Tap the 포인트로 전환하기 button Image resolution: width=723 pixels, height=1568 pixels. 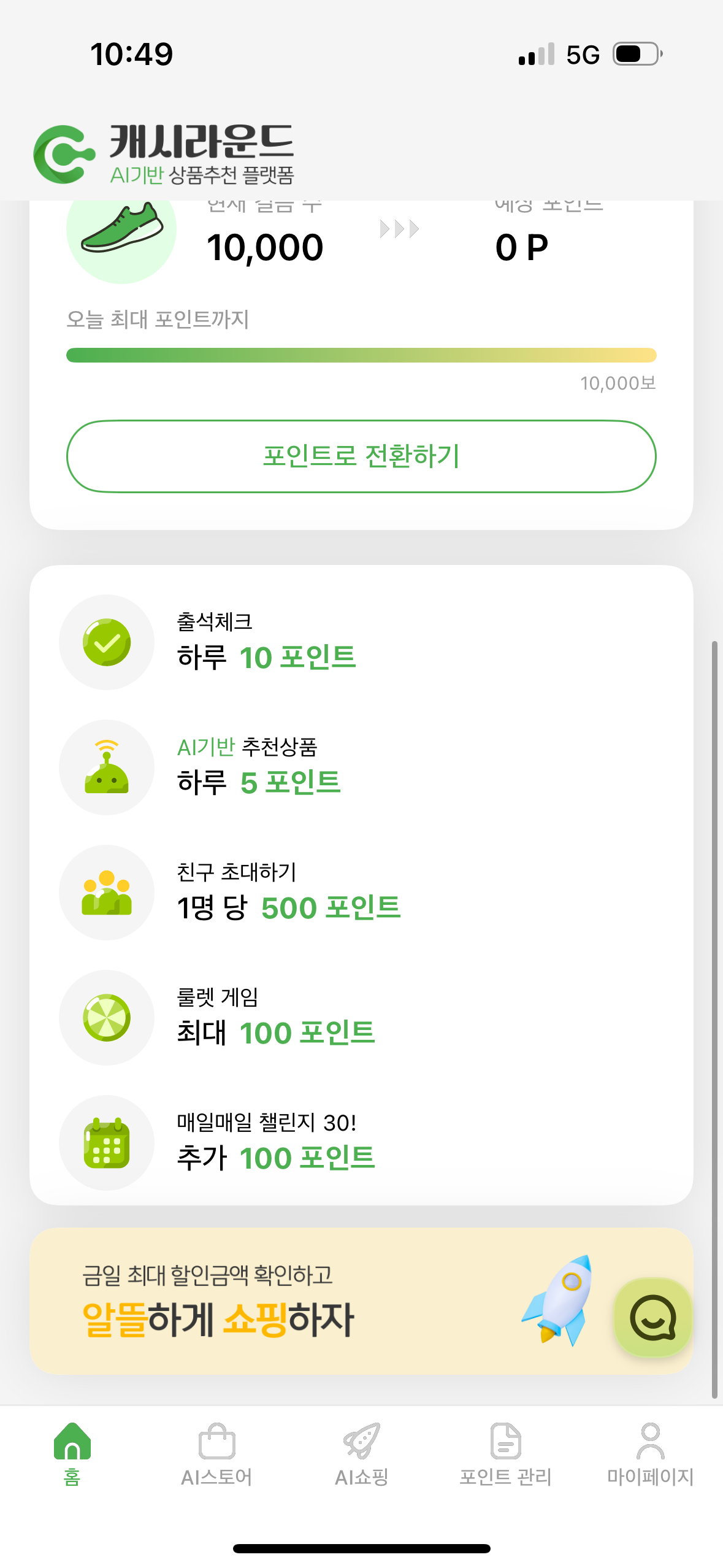click(361, 456)
